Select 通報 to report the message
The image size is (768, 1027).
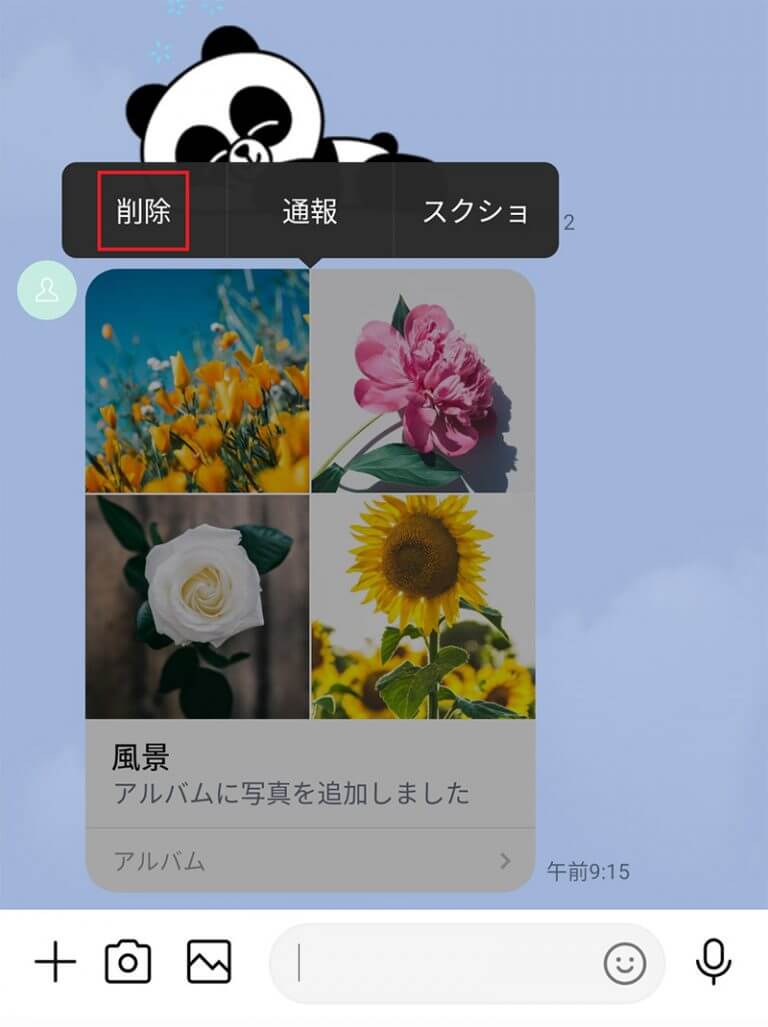point(309,211)
